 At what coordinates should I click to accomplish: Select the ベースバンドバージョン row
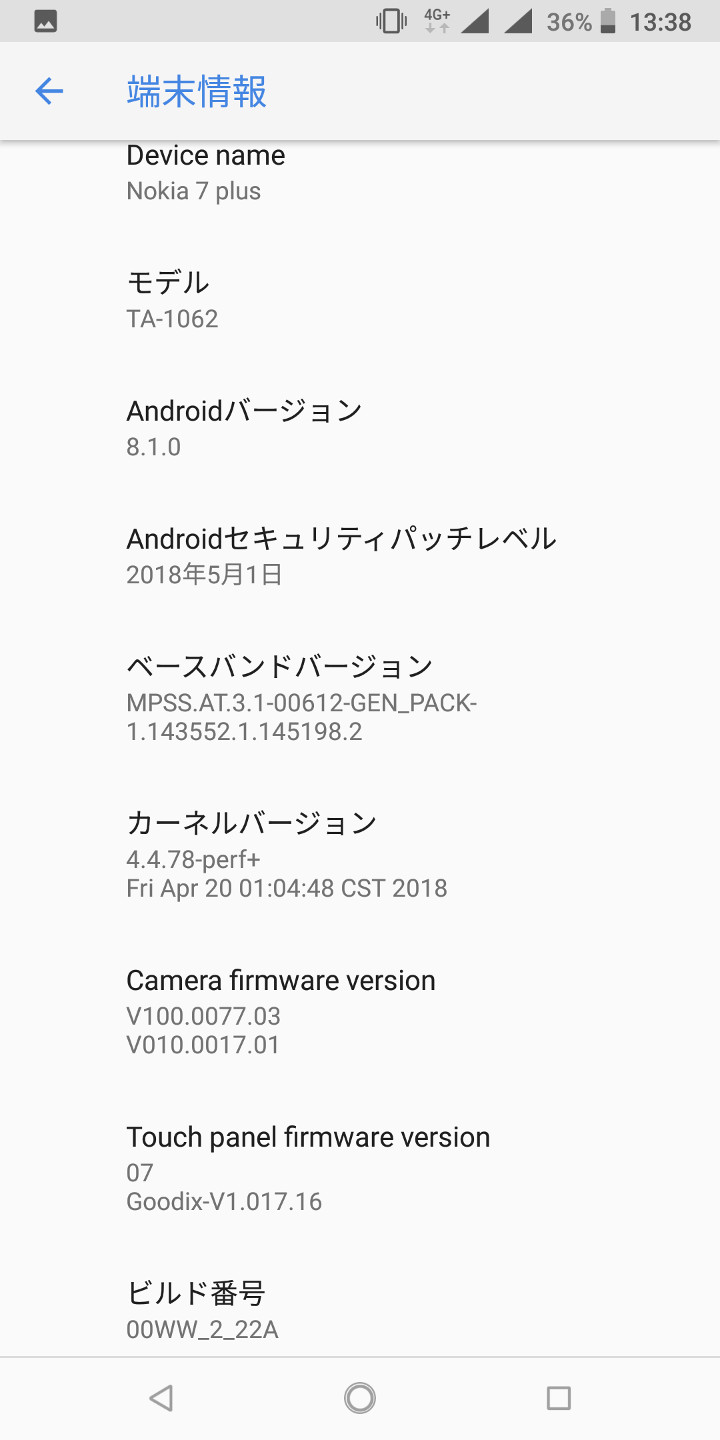click(360, 698)
